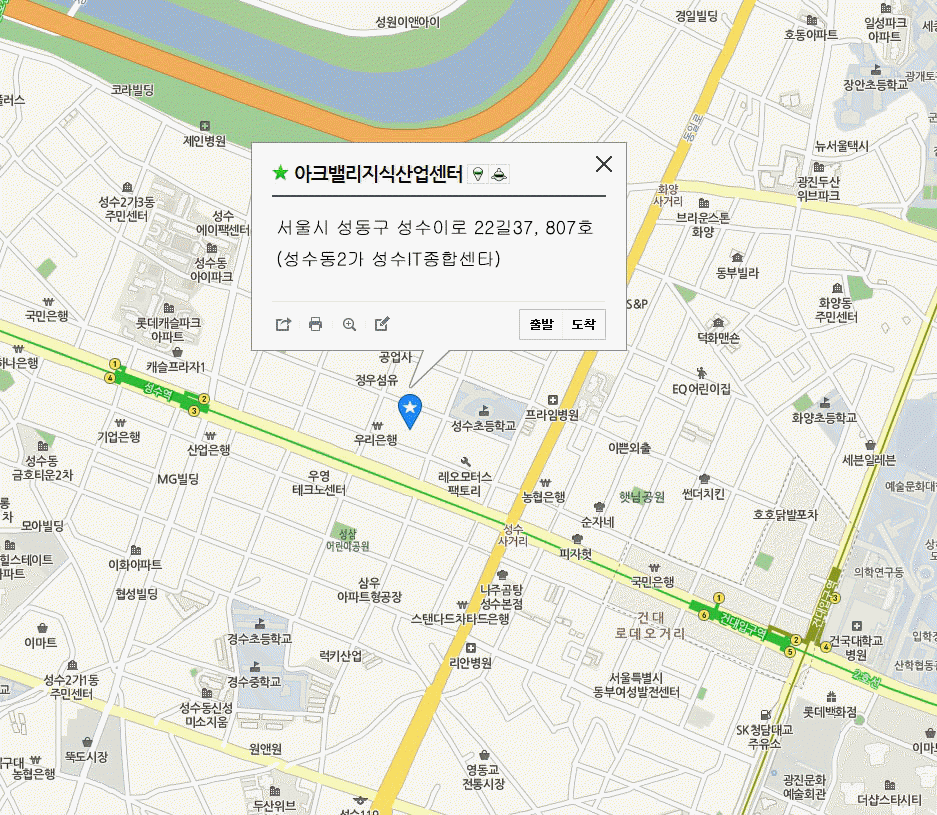Open aerial view for this place
The image size is (937, 815).
click(500, 175)
